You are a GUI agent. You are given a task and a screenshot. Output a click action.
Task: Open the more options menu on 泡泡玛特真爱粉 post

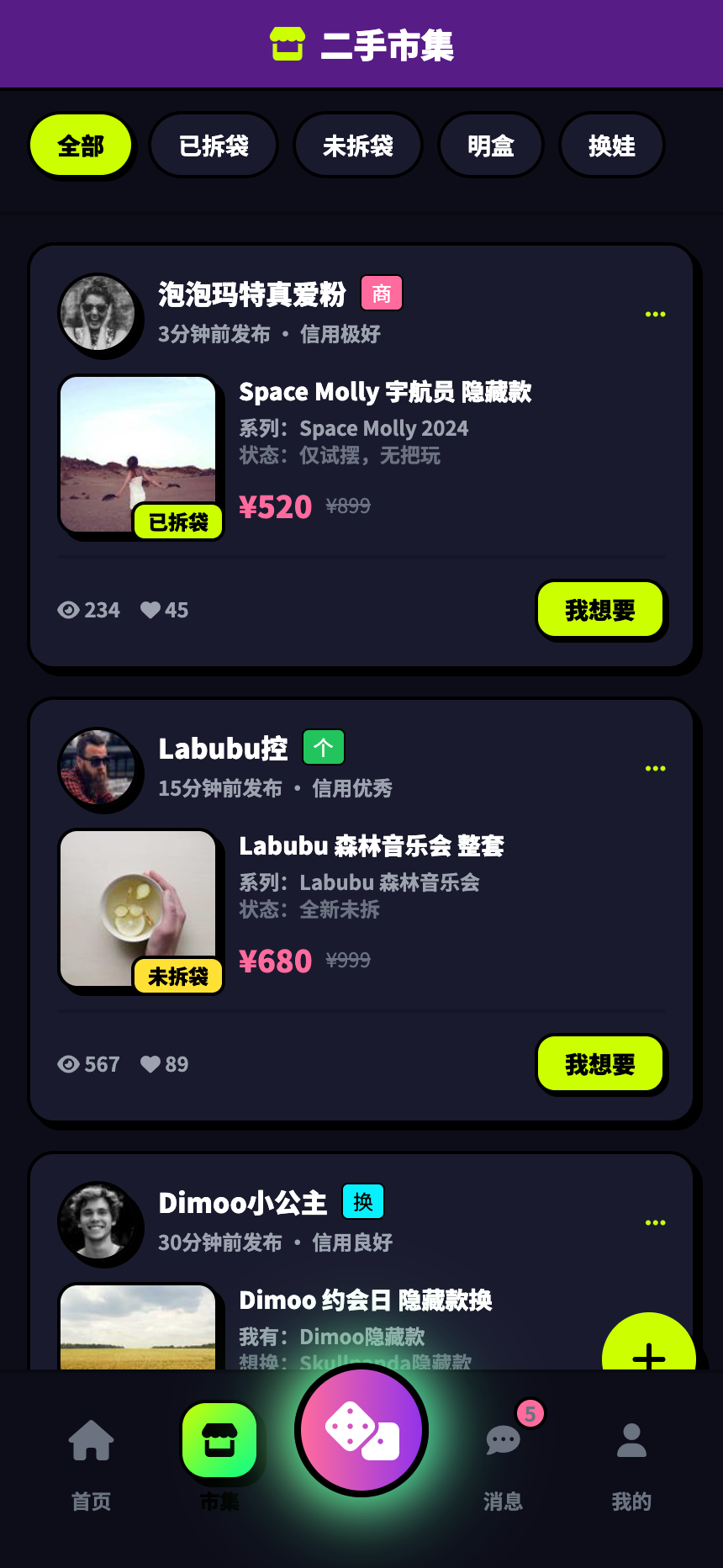pyautogui.click(x=656, y=313)
